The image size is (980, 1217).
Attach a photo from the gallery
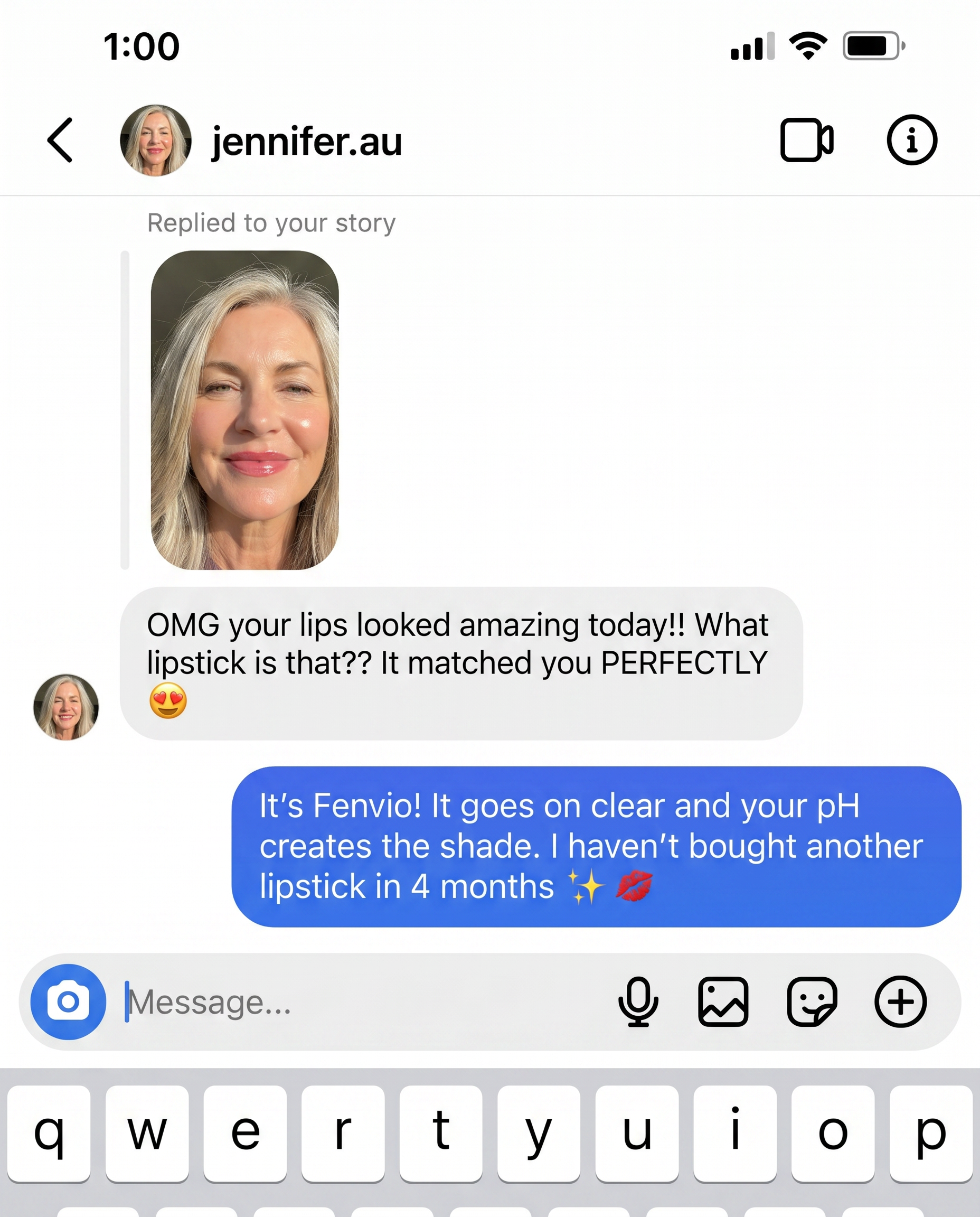click(x=723, y=1002)
